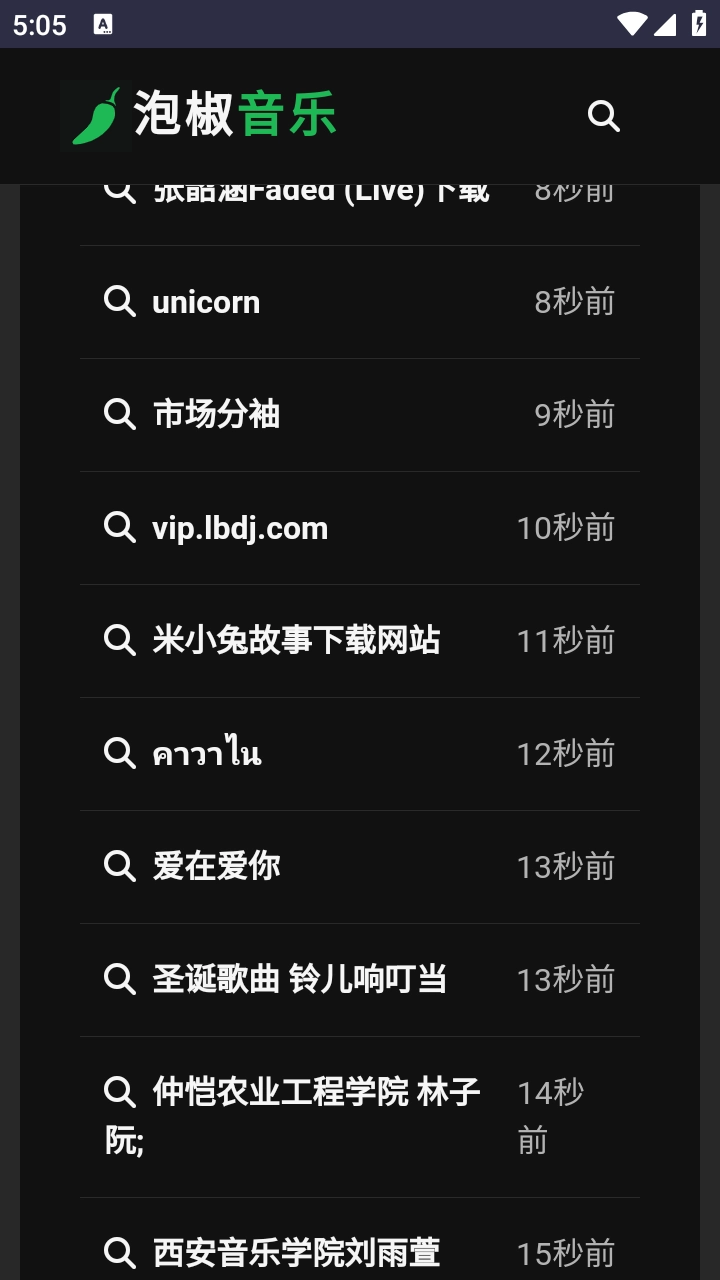Screen dimensions: 720x1280
Task: Tap the magnifier icon beside คาวาไน
Action: [120, 753]
